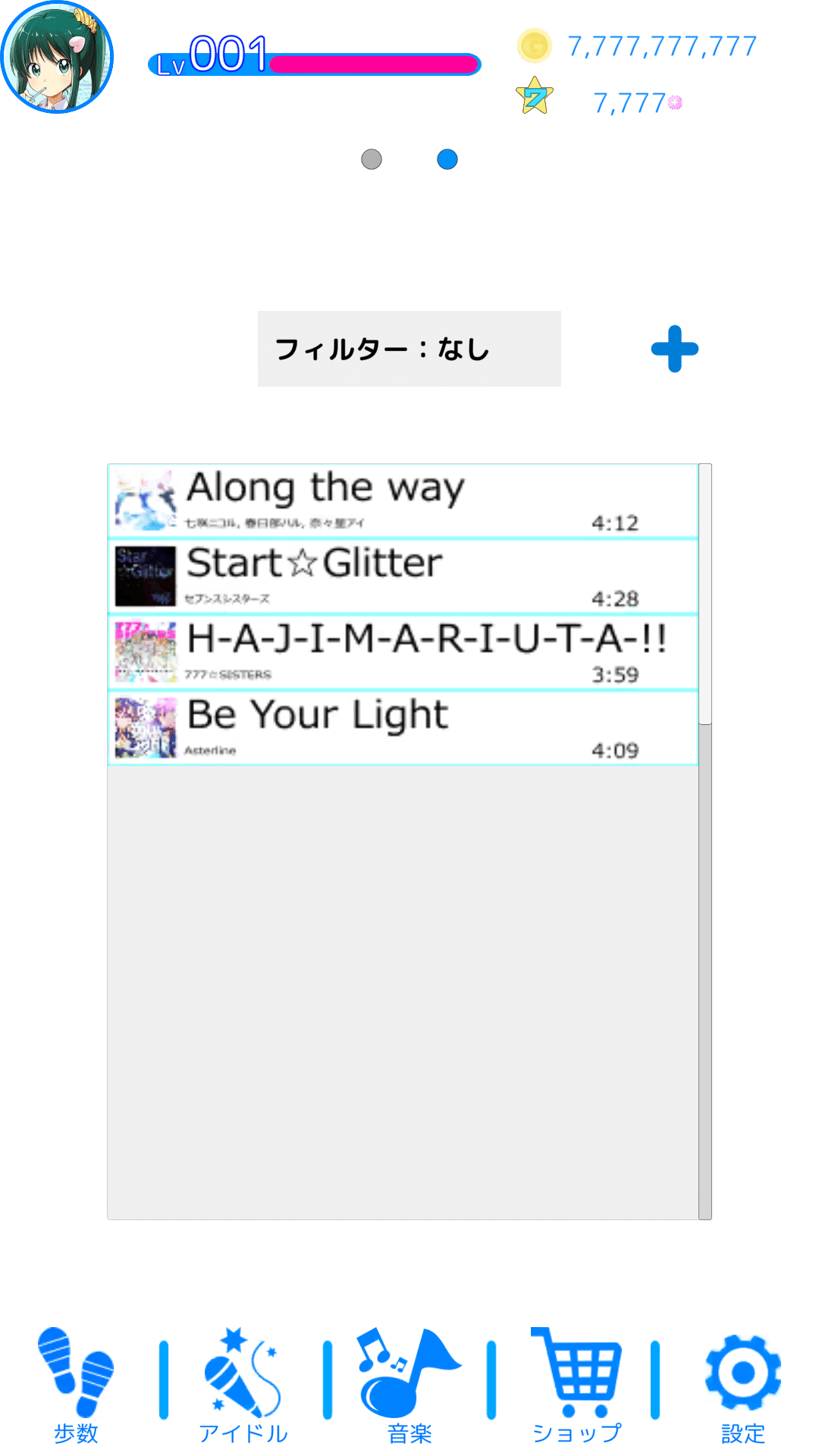Select the blue page indicator dot
Image resolution: width=819 pixels, height=1456 pixels.
pyautogui.click(x=447, y=159)
